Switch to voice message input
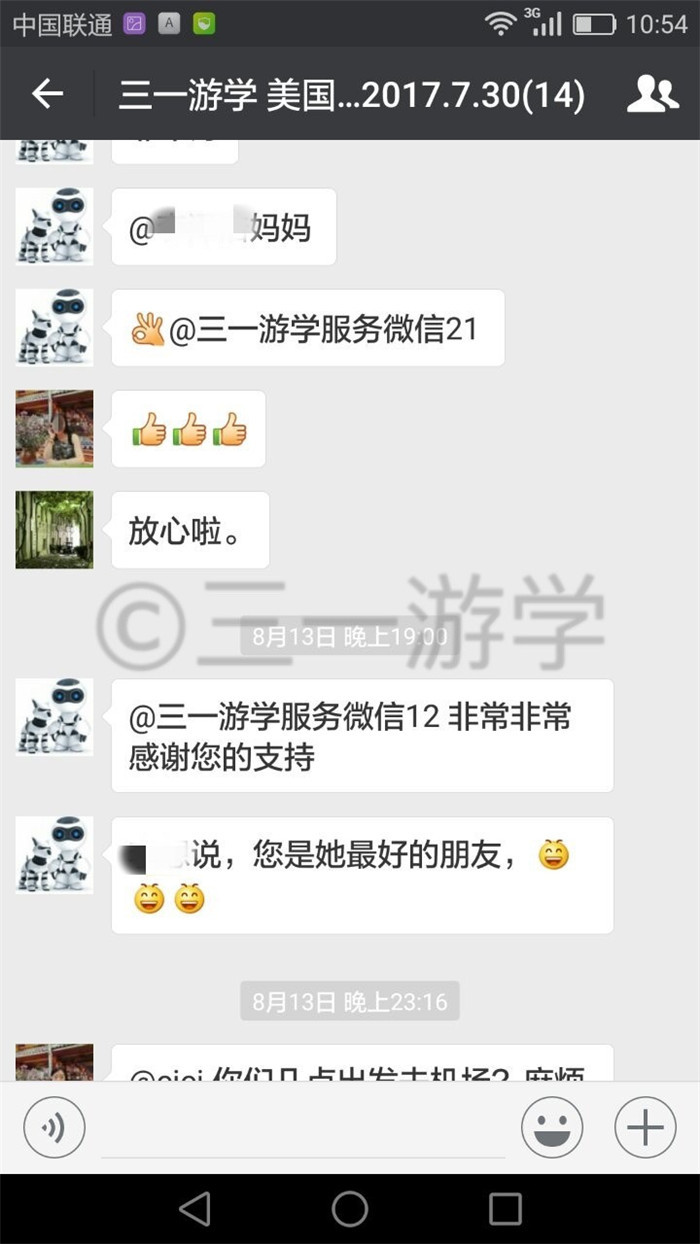Image resolution: width=700 pixels, height=1244 pixels. (x=54, y=1128)
